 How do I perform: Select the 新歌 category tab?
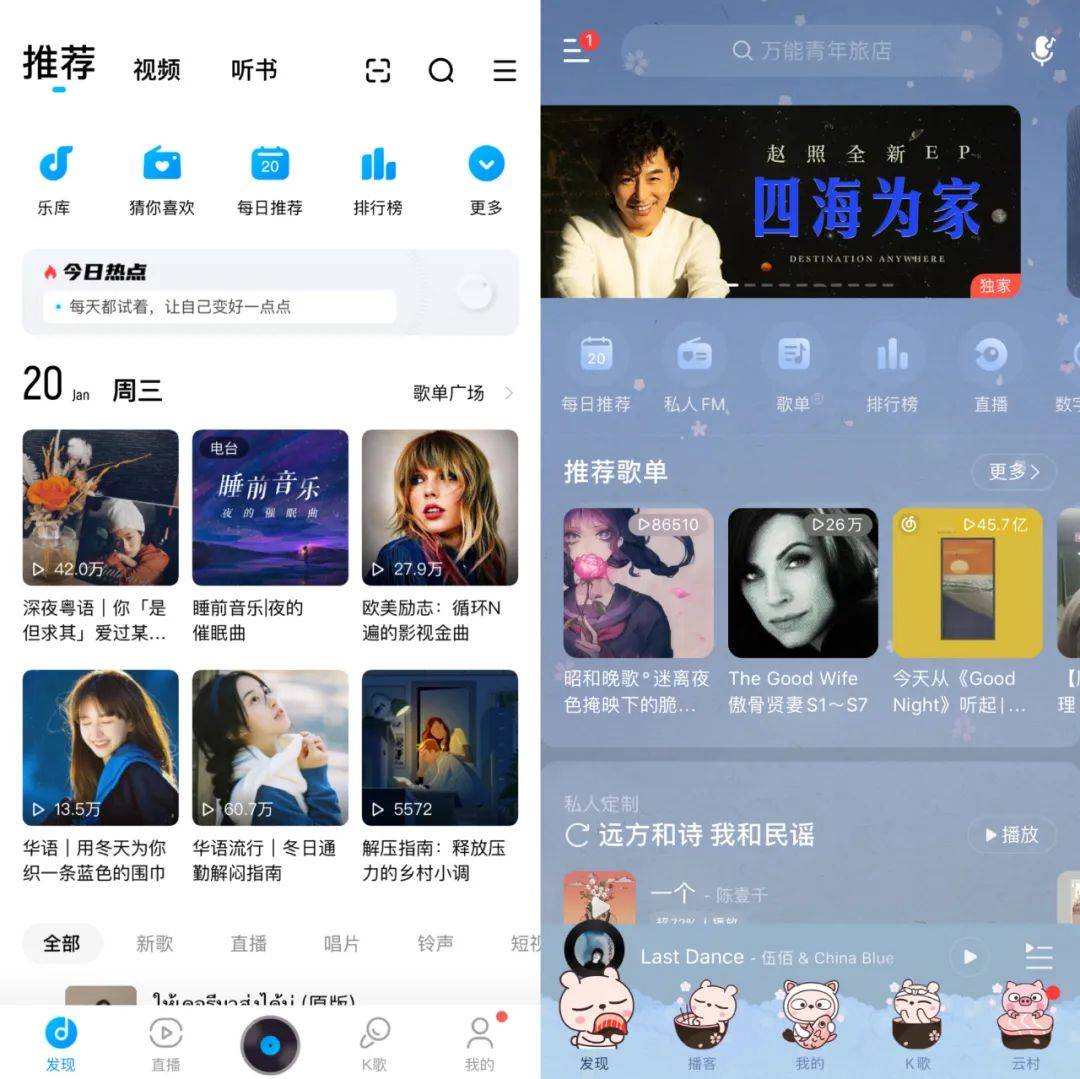[155, 943]
